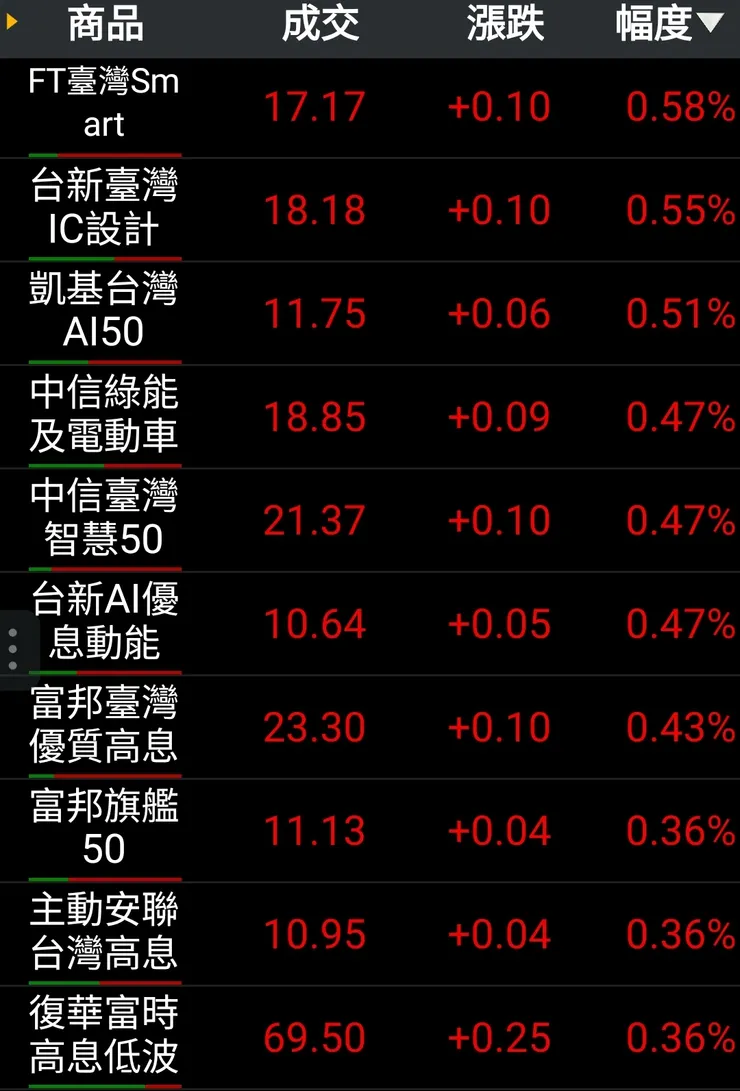Open 富邦旗艦50 quote details
The image size is (740, 1091).
tap(104, 830)
